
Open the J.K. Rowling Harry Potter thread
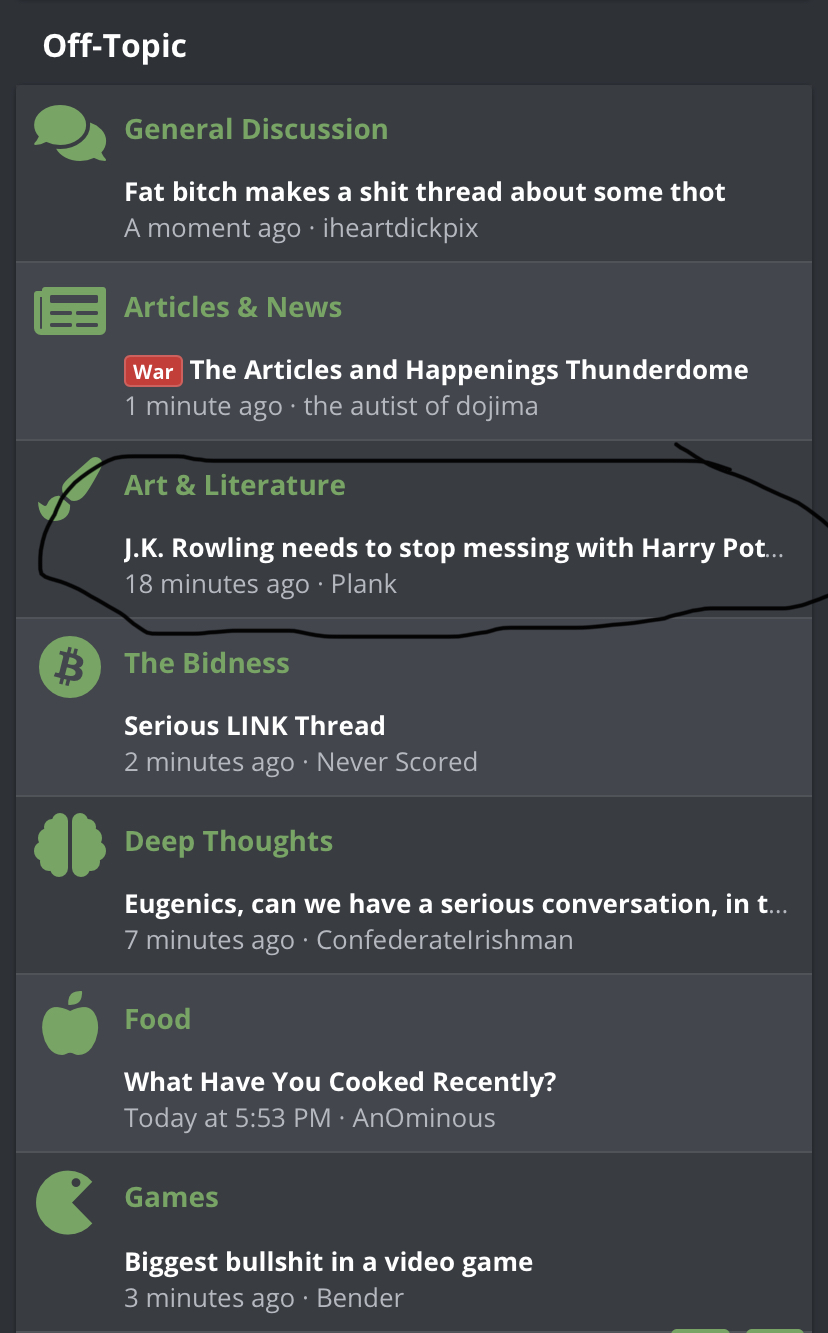click(450, 549)
